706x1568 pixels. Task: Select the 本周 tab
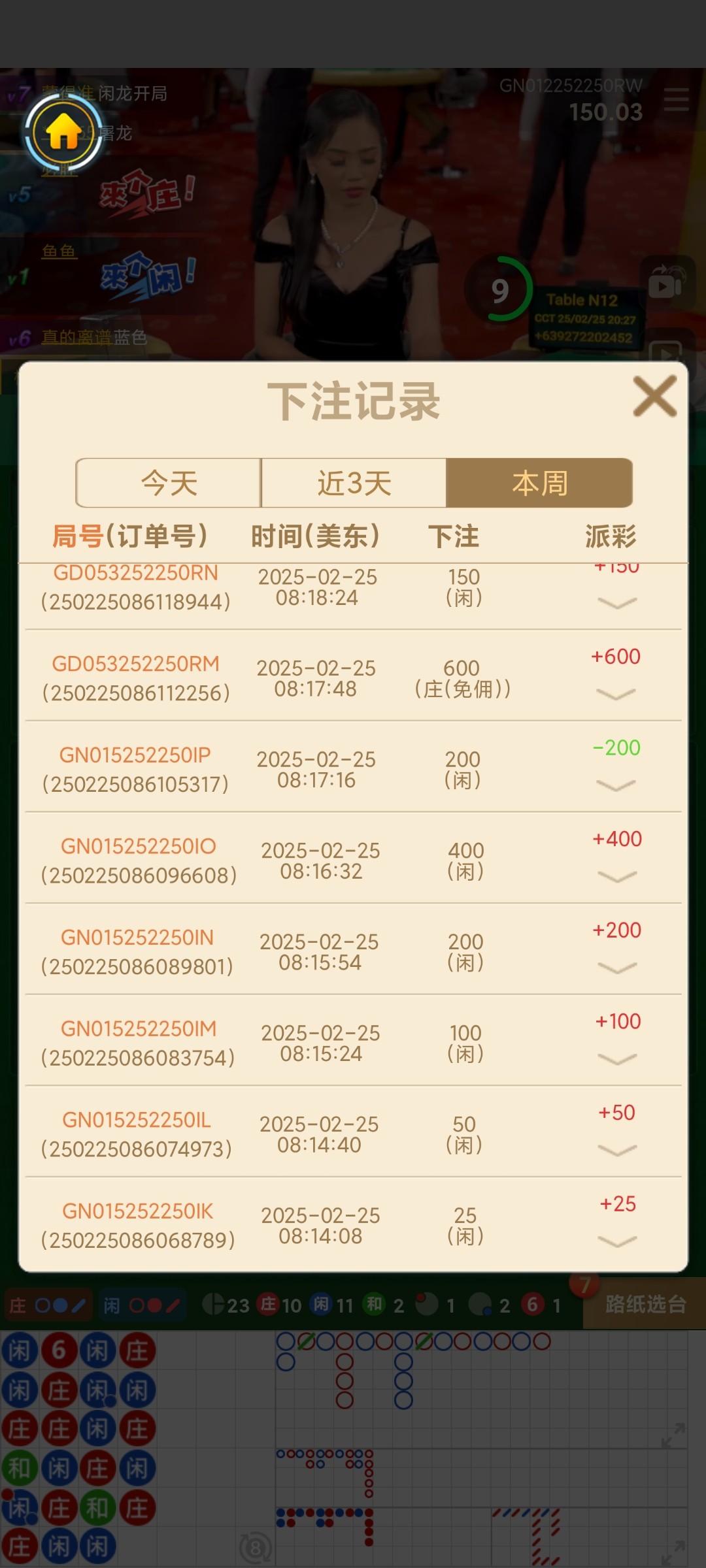(x=539, y=483)
